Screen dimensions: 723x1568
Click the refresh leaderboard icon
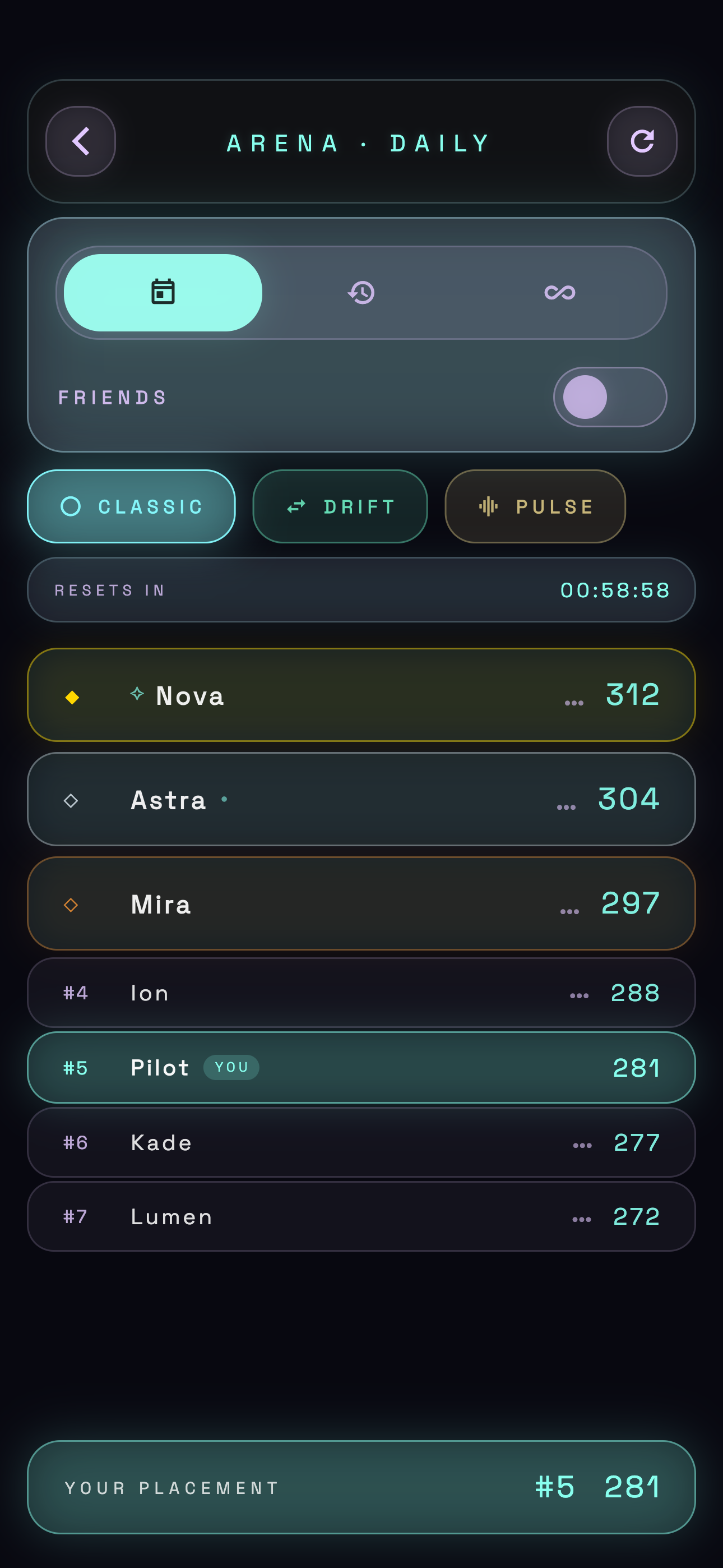pyautogui.click(x=642, y=141)
